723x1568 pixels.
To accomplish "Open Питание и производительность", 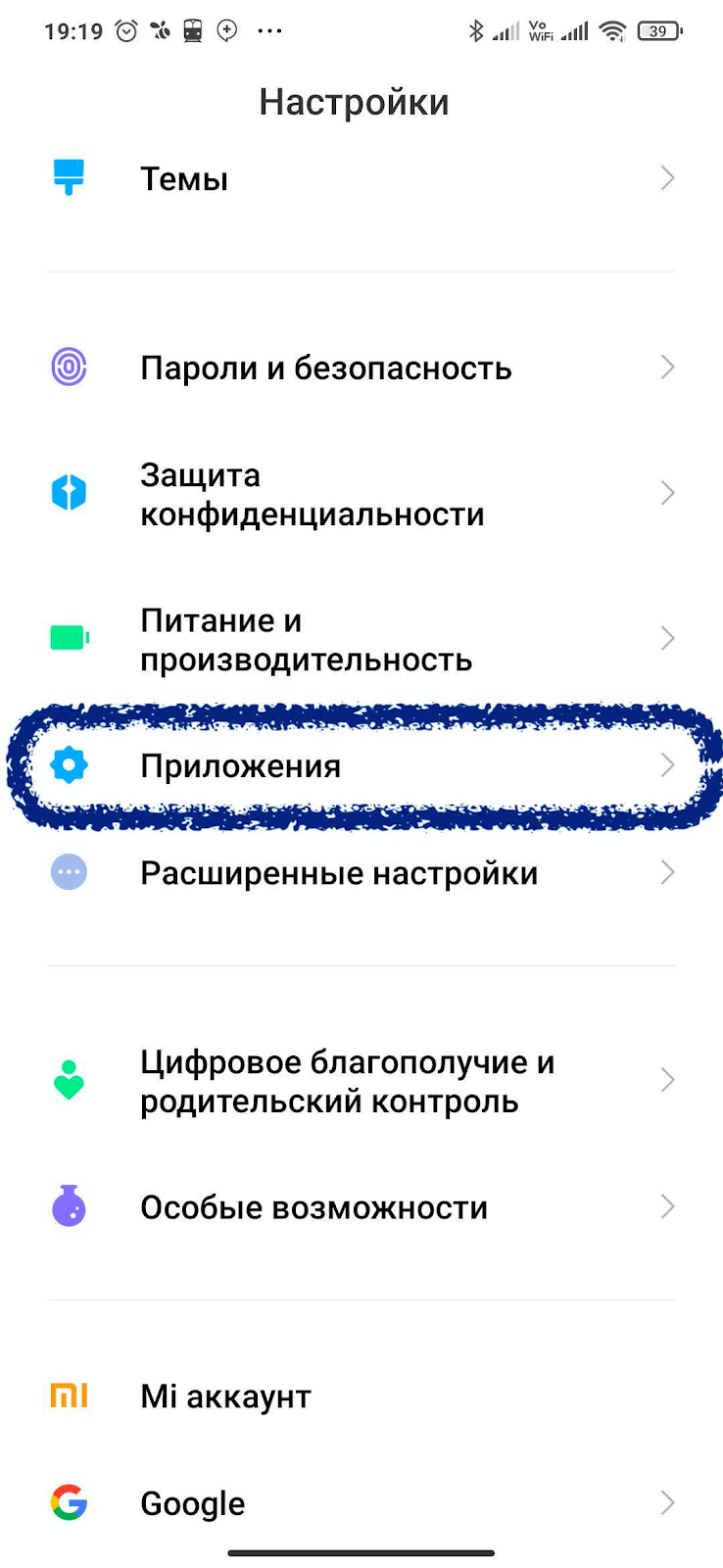I will (361, 639).
